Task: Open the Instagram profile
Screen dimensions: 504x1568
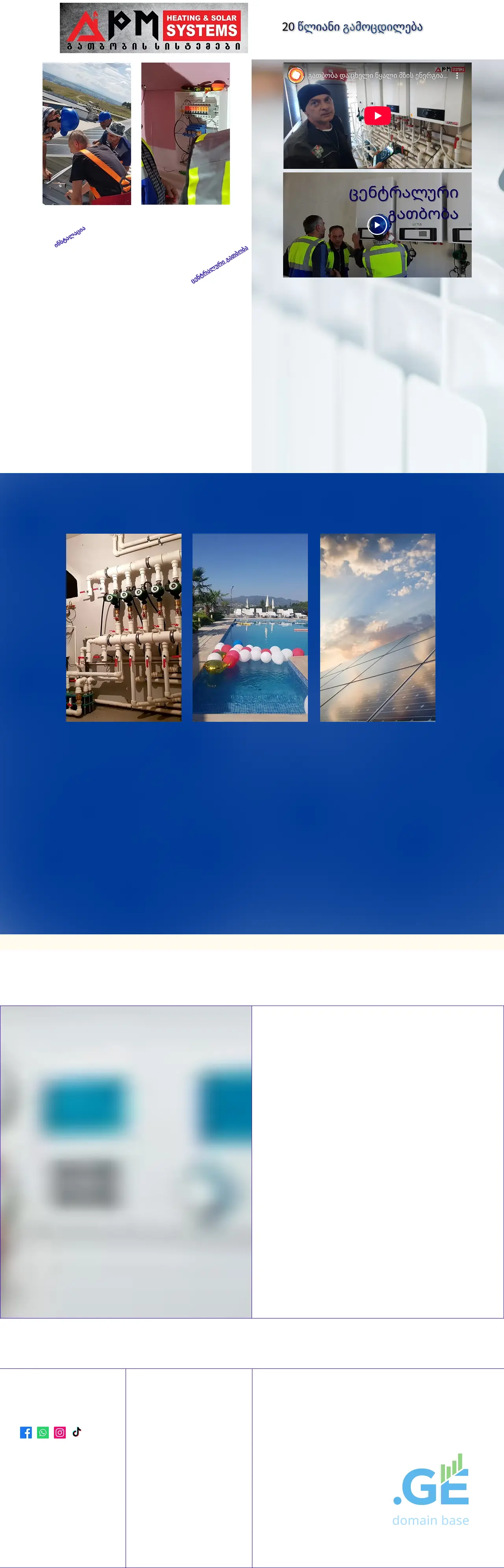Action: pos(59,1432)
